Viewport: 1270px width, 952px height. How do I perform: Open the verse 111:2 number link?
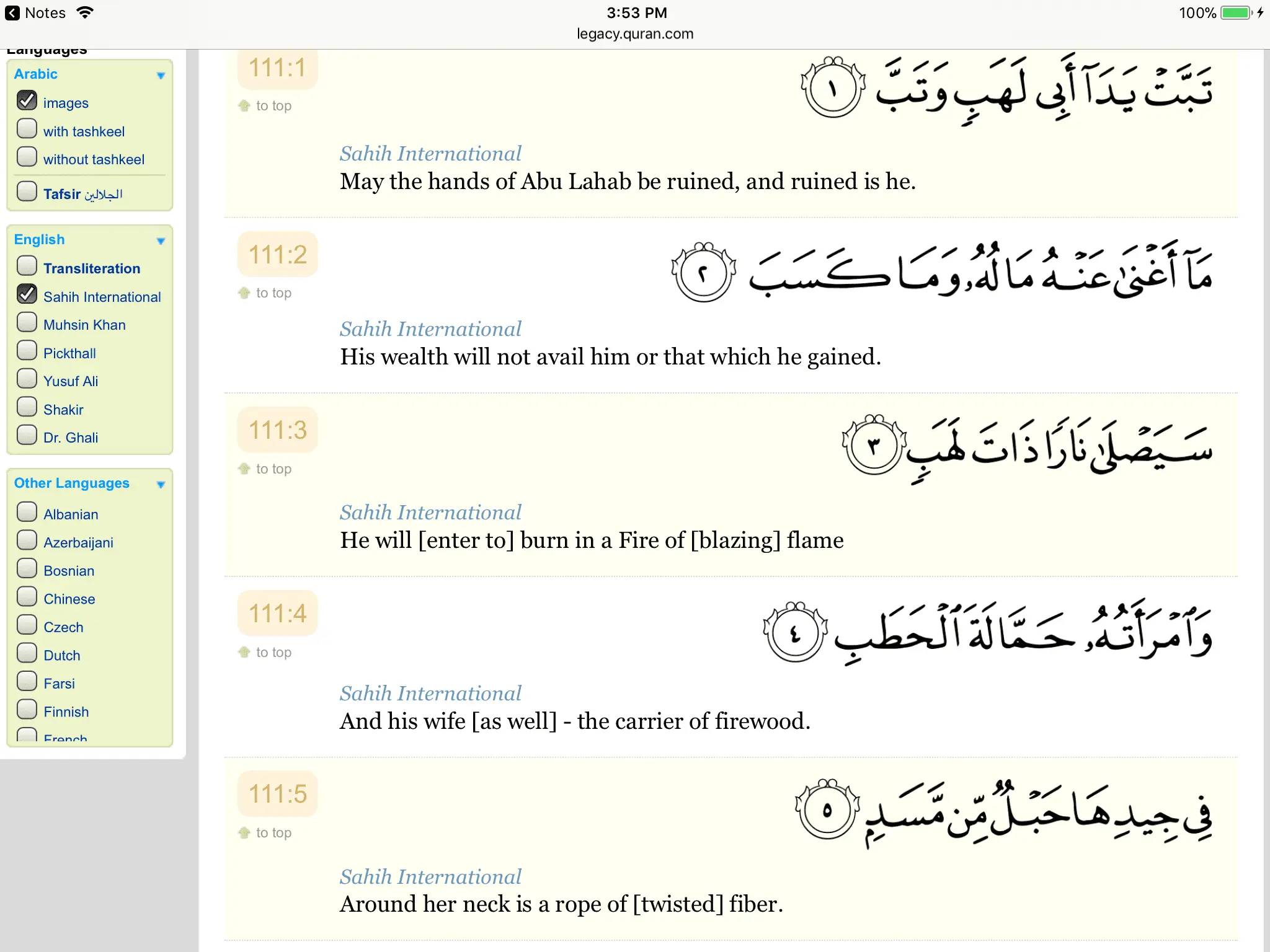277,254
